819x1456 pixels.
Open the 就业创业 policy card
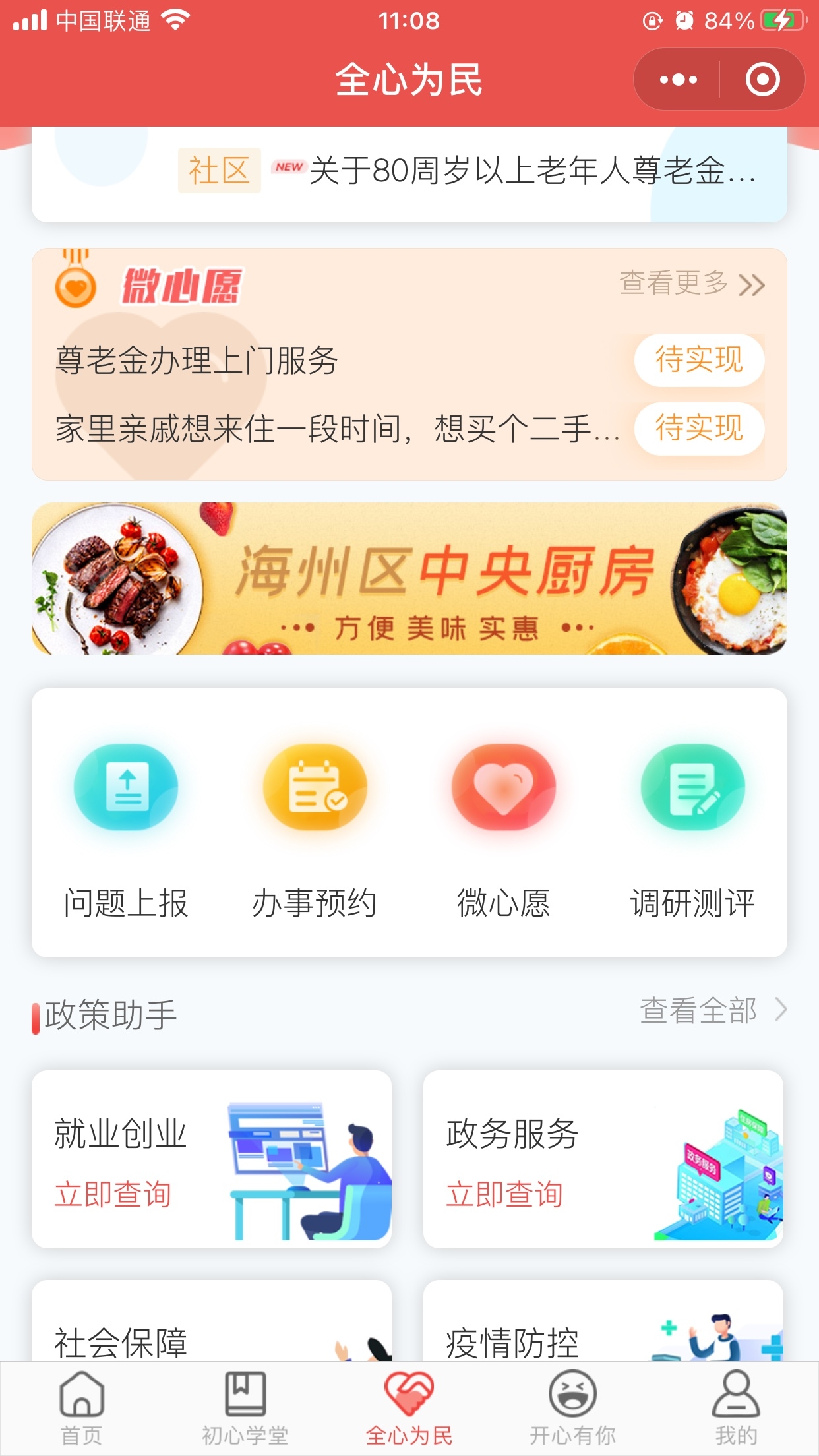point(211,1159)
